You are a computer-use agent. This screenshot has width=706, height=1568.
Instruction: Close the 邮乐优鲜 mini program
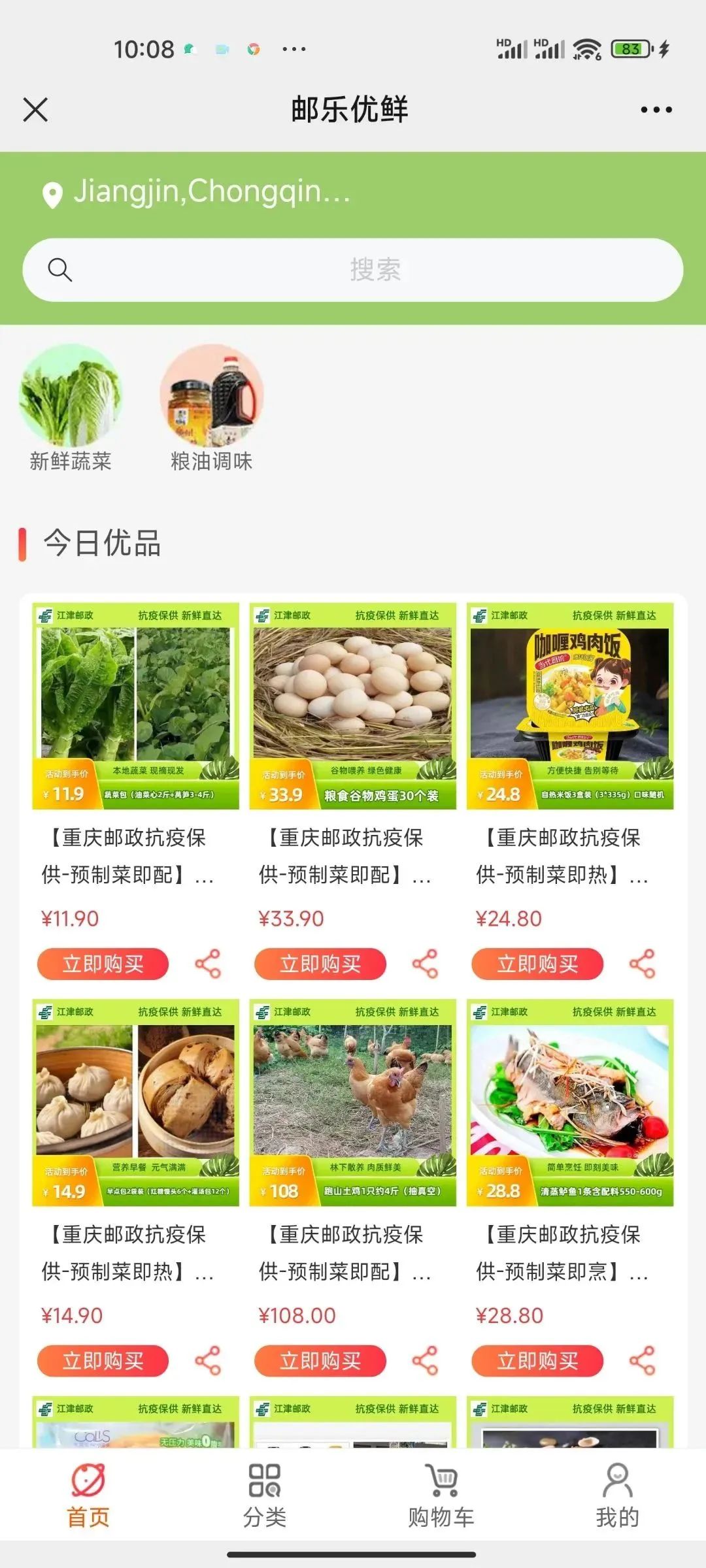click(36, 109)
